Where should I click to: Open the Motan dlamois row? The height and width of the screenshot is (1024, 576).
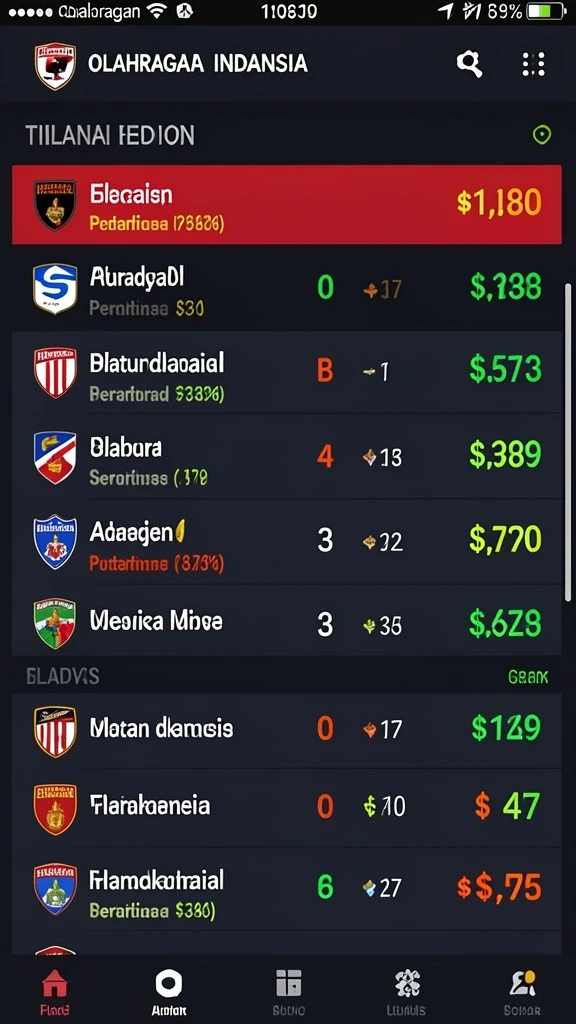click(x=287, y=730)
